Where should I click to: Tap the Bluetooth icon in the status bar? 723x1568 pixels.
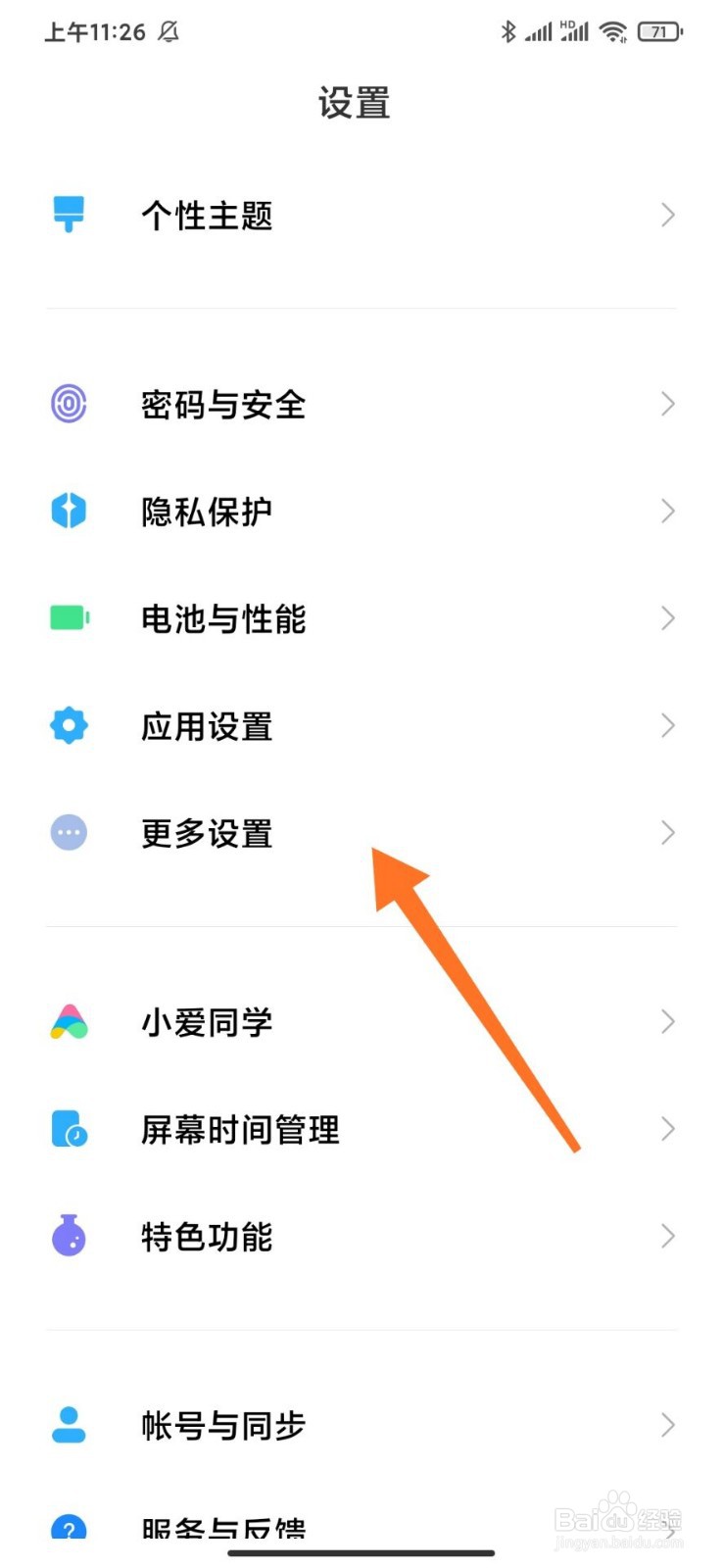508,30
